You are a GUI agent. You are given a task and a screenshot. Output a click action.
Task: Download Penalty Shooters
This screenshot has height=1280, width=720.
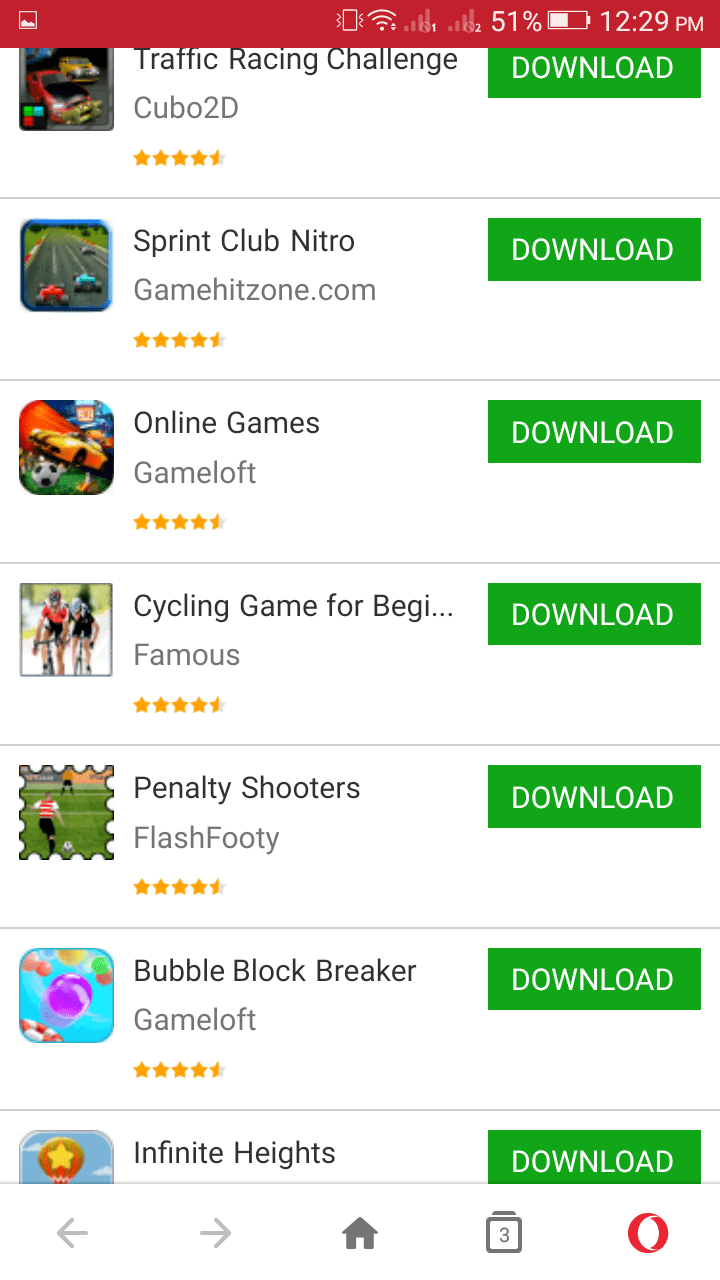593,797
